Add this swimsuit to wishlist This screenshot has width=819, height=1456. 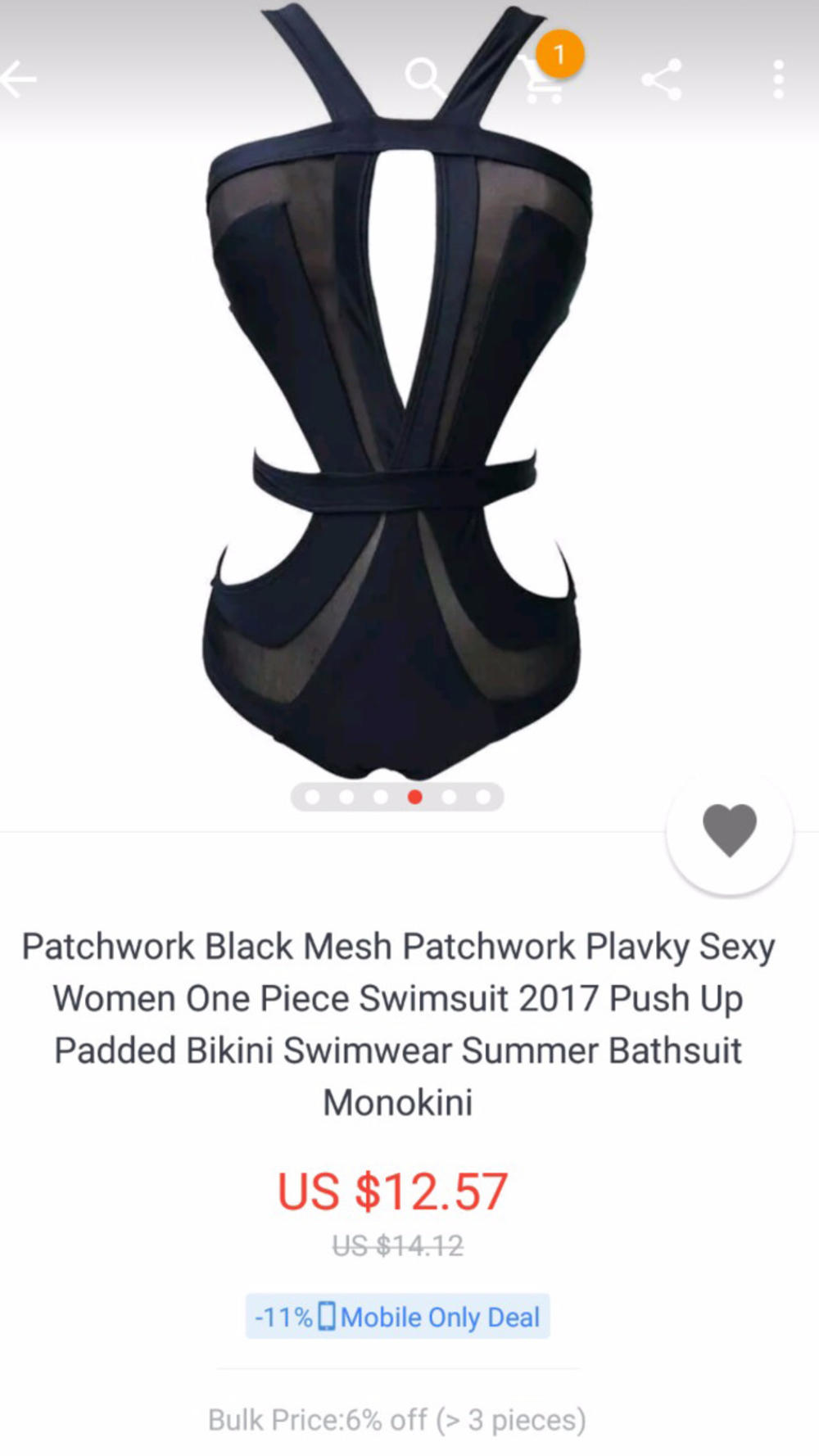tap(729, 830)
